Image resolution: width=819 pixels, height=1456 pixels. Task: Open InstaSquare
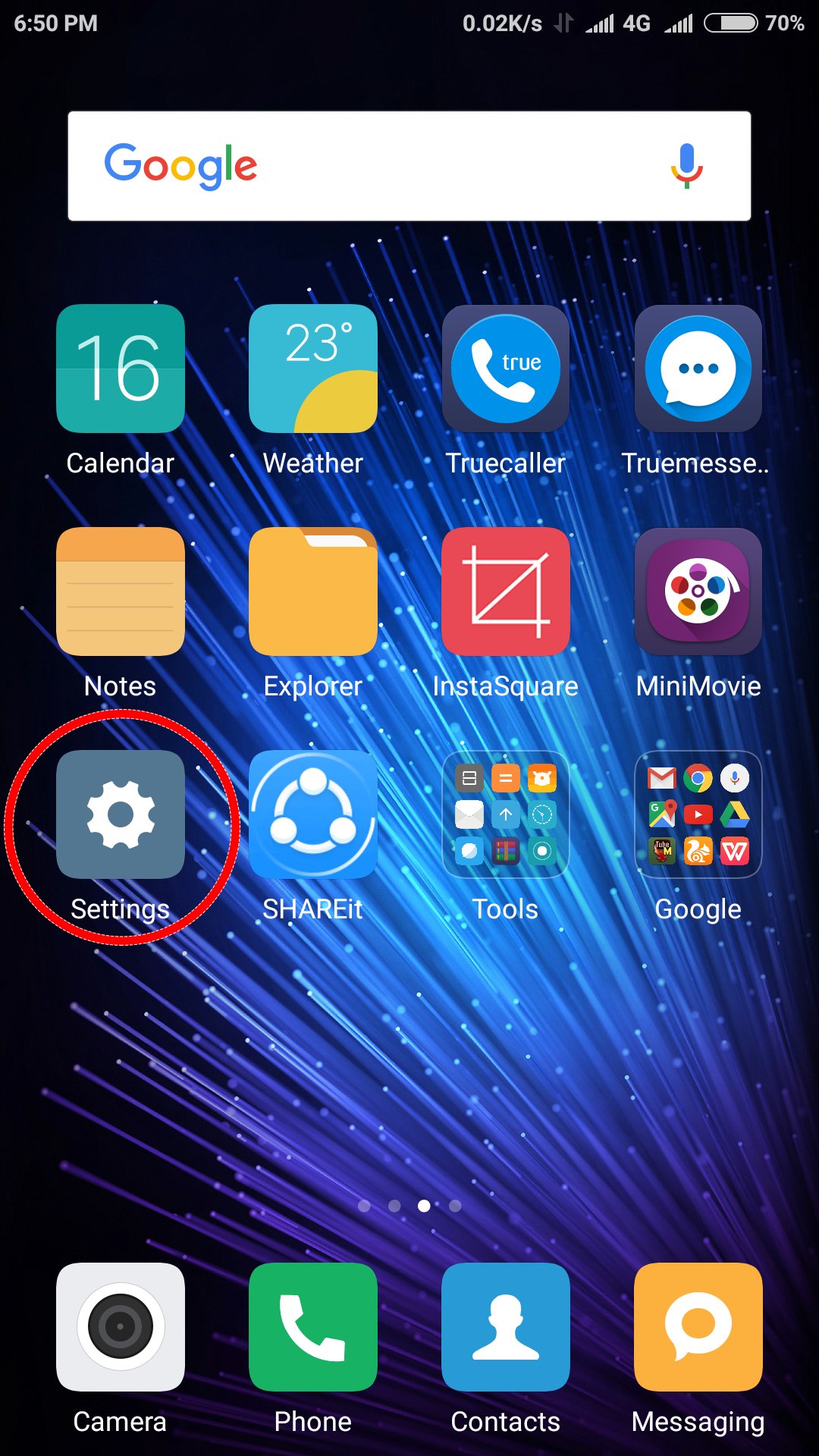[506, 591]
